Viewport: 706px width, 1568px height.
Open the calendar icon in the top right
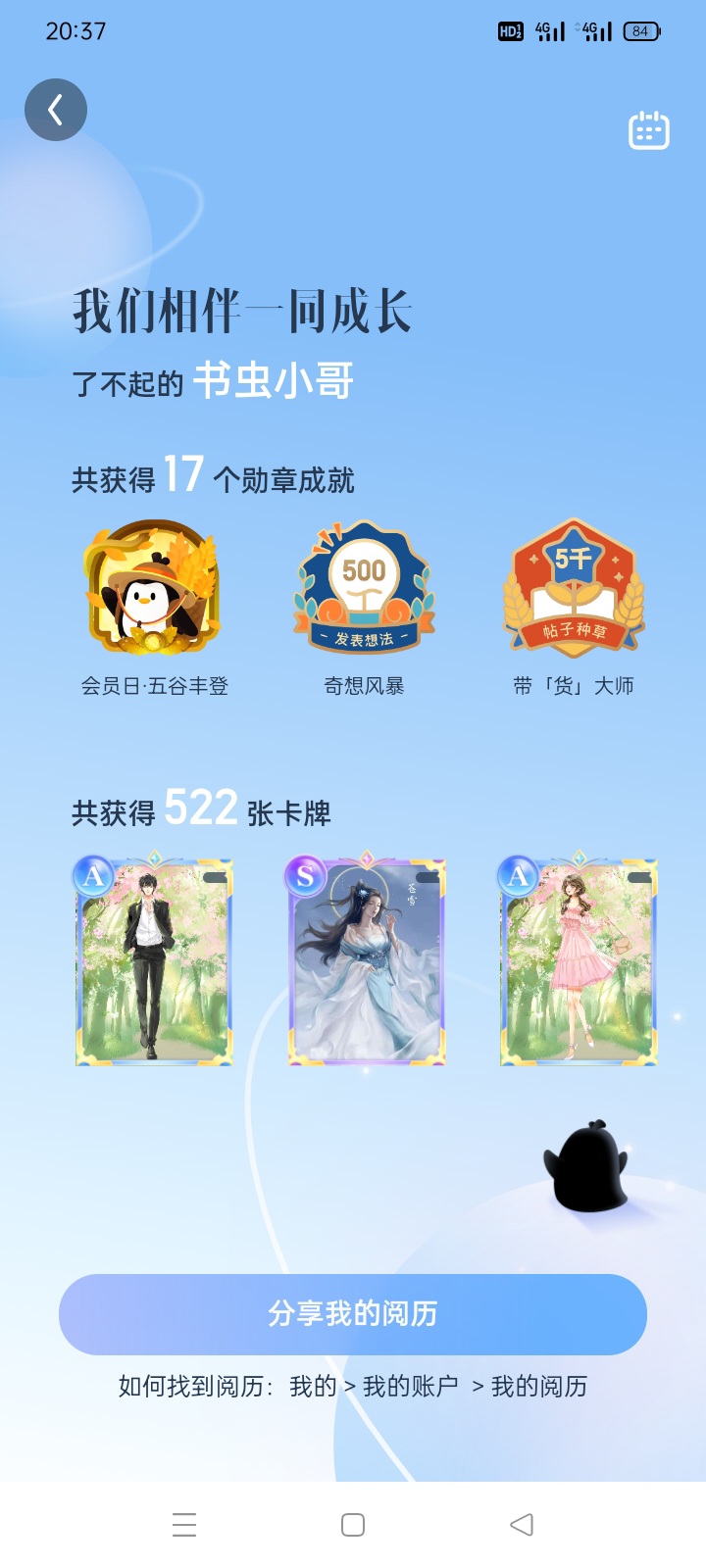[648, 130]
